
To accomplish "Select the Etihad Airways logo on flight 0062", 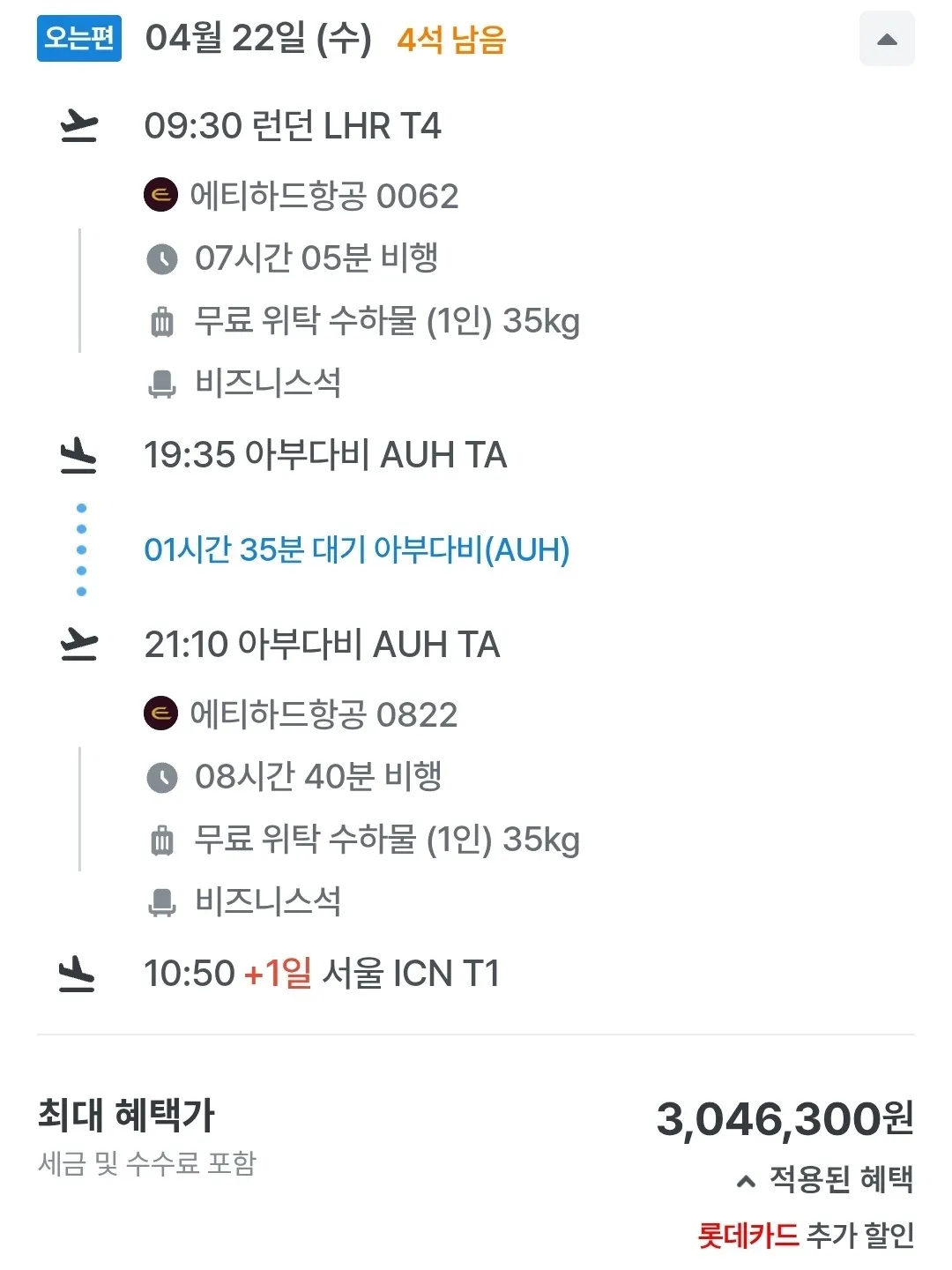I will tap(160, 196).
